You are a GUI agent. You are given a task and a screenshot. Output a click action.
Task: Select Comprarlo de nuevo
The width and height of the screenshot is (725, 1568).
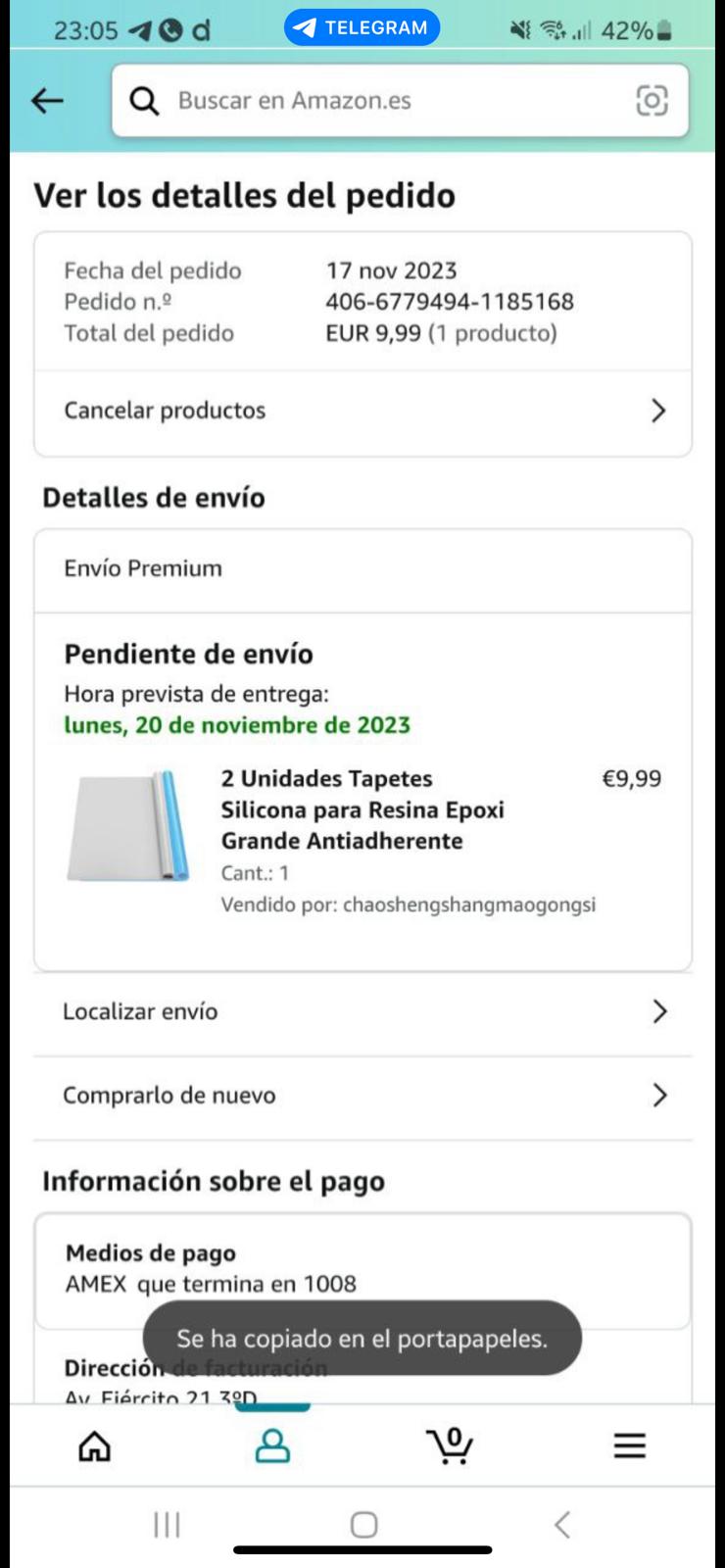click(362, 1095)
